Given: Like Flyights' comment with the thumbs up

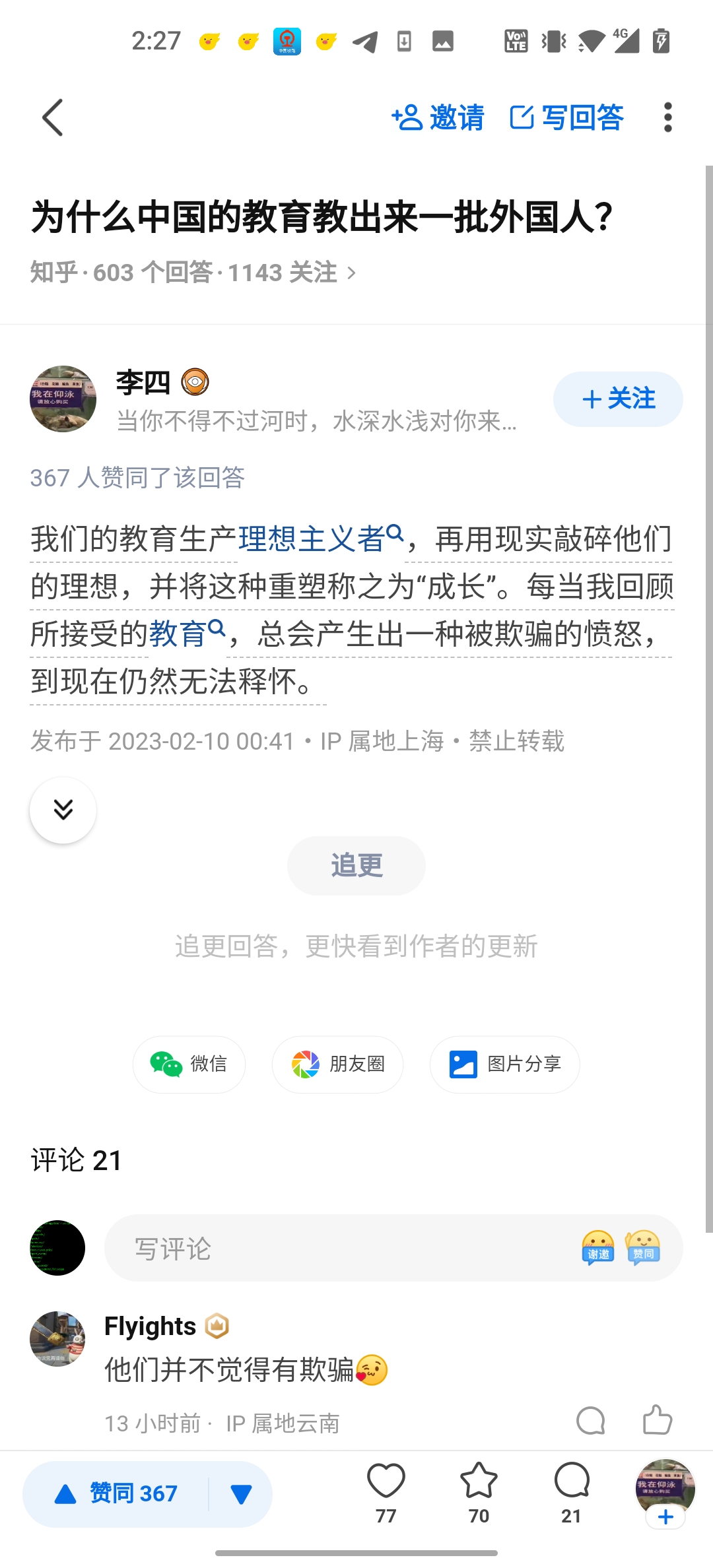Looking at the screenshot, I should point(657,1420).
